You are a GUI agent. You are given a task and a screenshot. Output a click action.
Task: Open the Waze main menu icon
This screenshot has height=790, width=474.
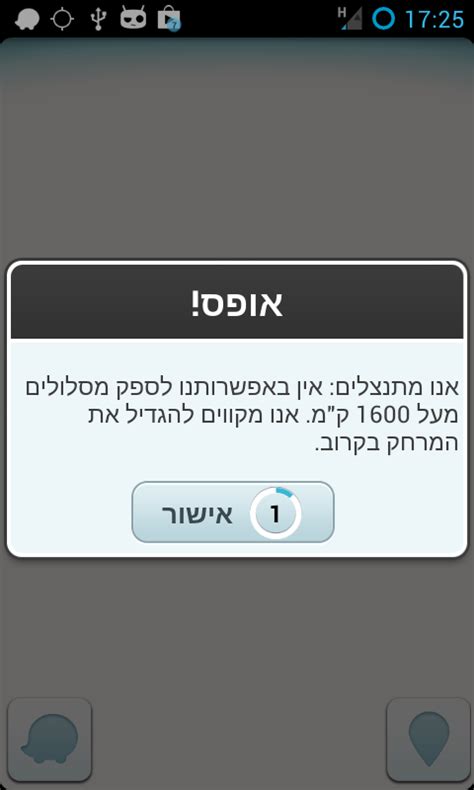49,740
